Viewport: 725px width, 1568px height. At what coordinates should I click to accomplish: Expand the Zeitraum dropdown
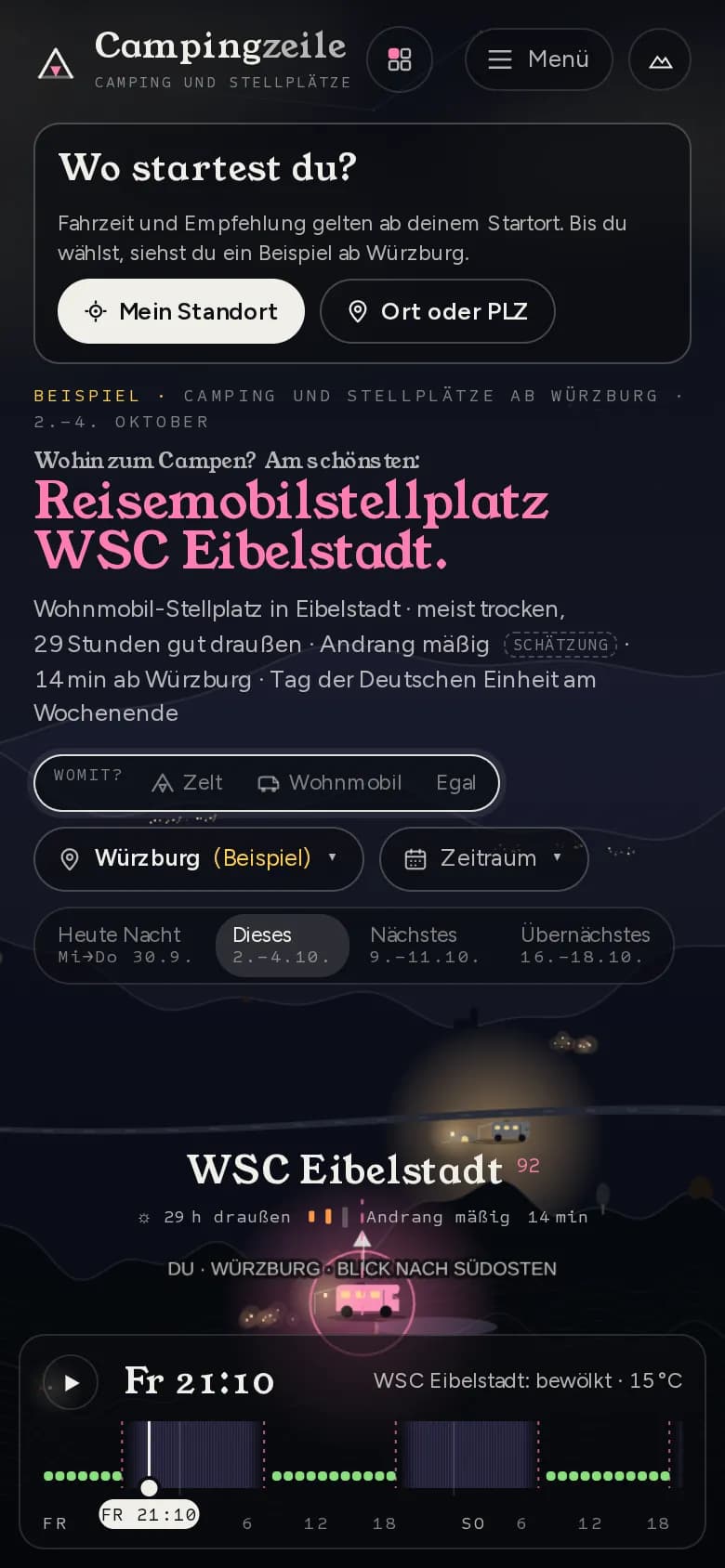(484, 858)
